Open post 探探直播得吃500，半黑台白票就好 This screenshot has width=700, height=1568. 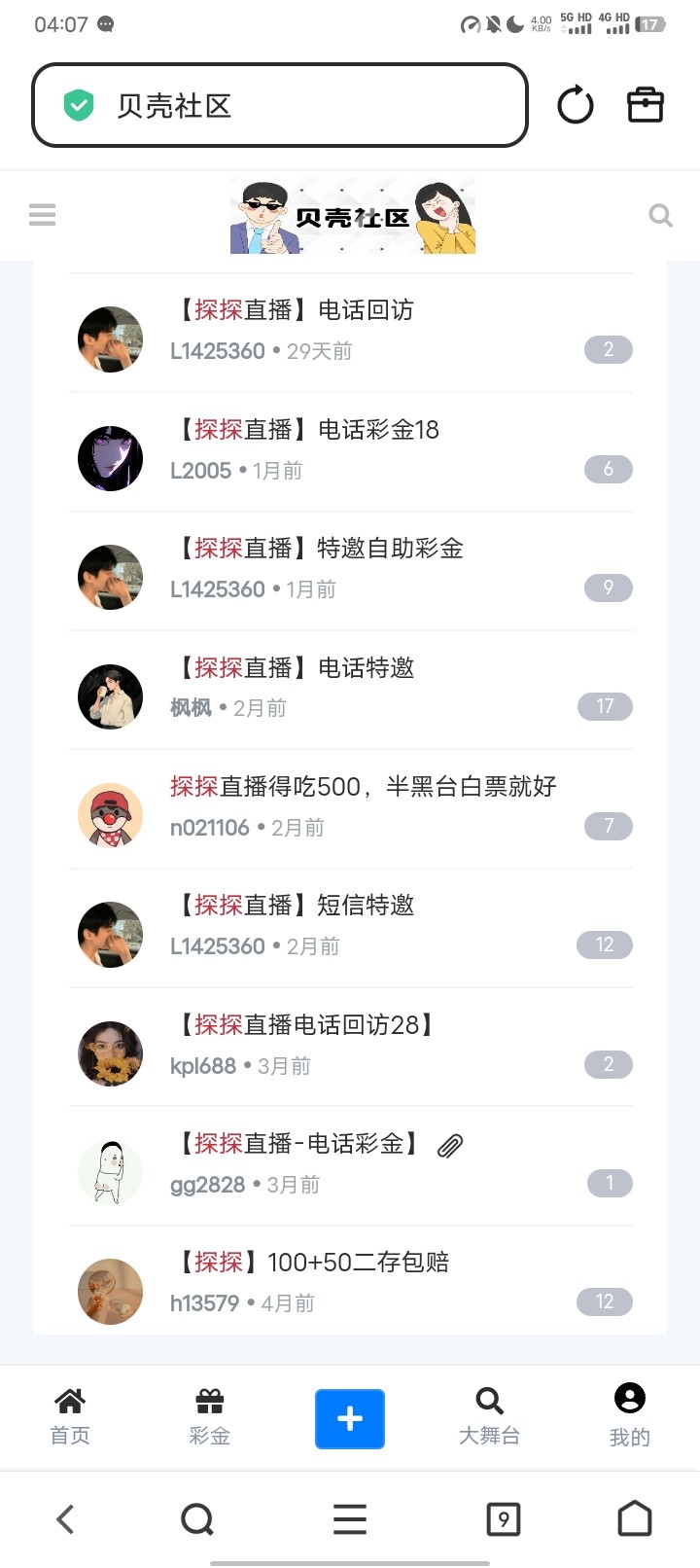point(363,786)
